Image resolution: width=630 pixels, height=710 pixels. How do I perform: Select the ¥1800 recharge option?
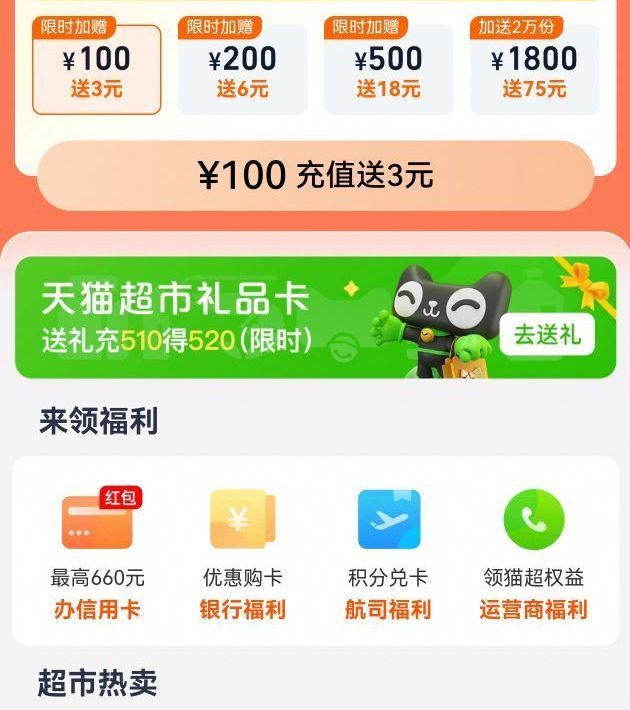click(534, 70)
